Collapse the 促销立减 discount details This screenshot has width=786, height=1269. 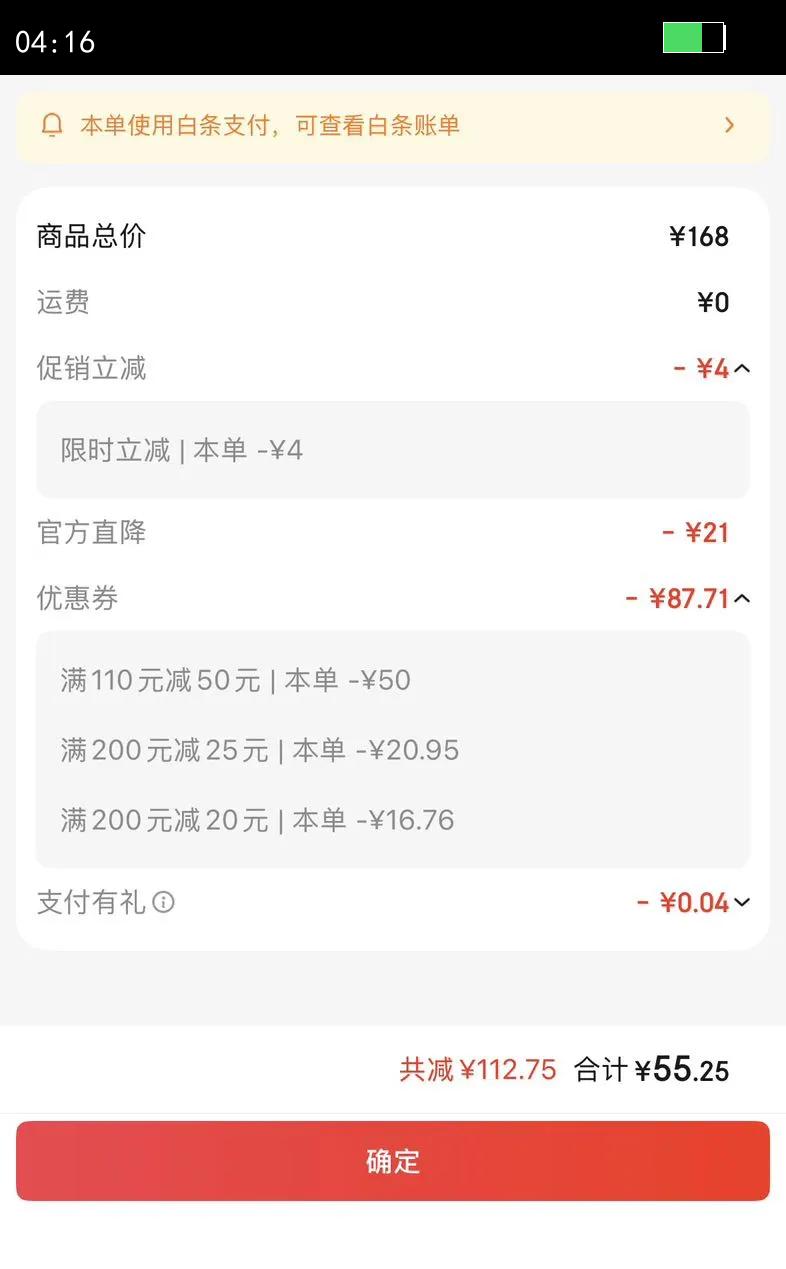point(741,369)
